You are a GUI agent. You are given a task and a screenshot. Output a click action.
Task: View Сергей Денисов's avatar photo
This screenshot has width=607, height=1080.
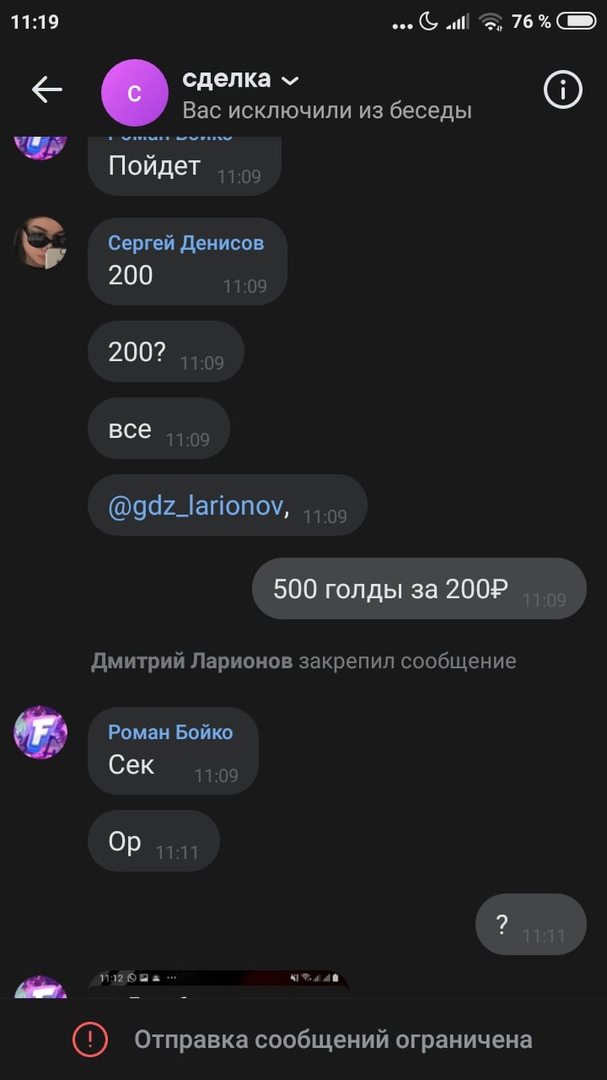click(40, 243)
